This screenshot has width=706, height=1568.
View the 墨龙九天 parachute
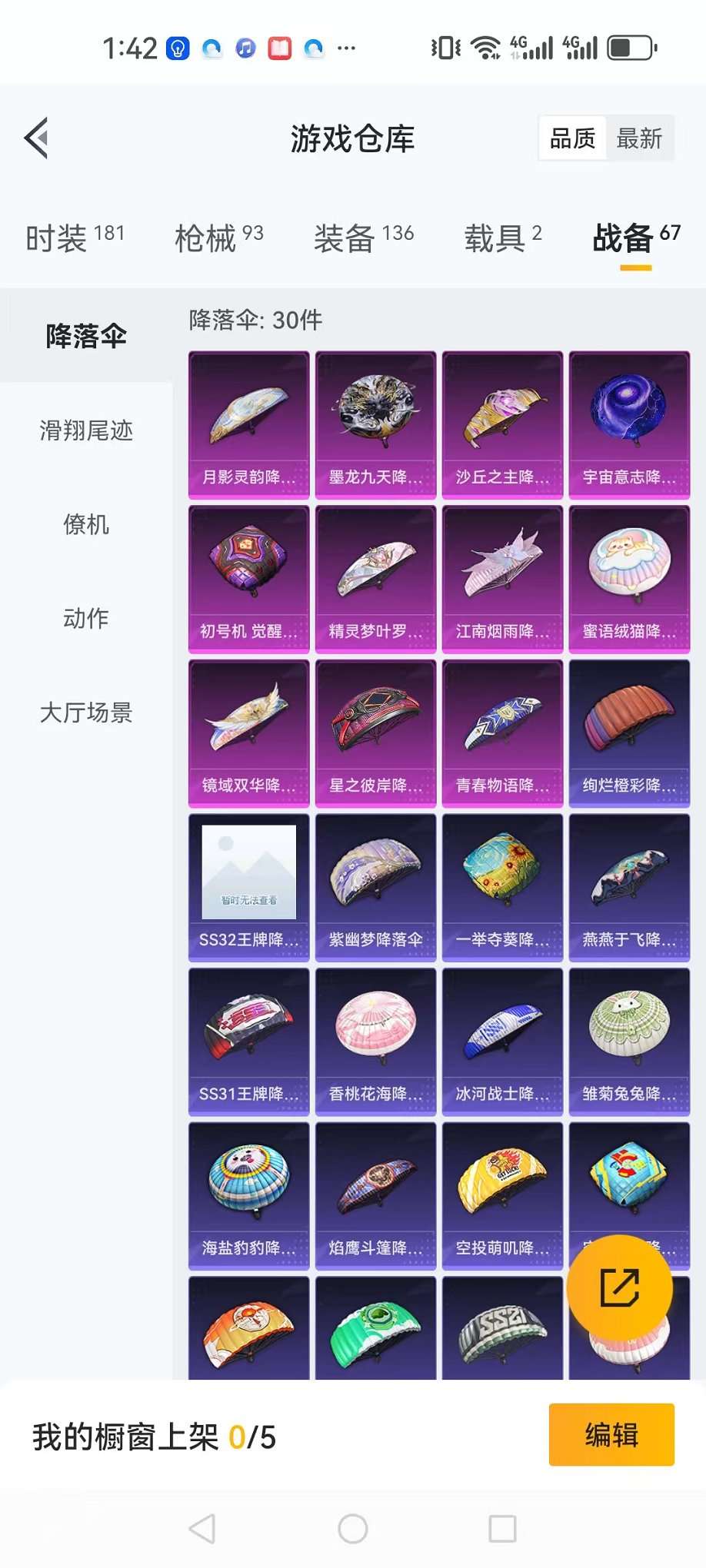(376, 425)
